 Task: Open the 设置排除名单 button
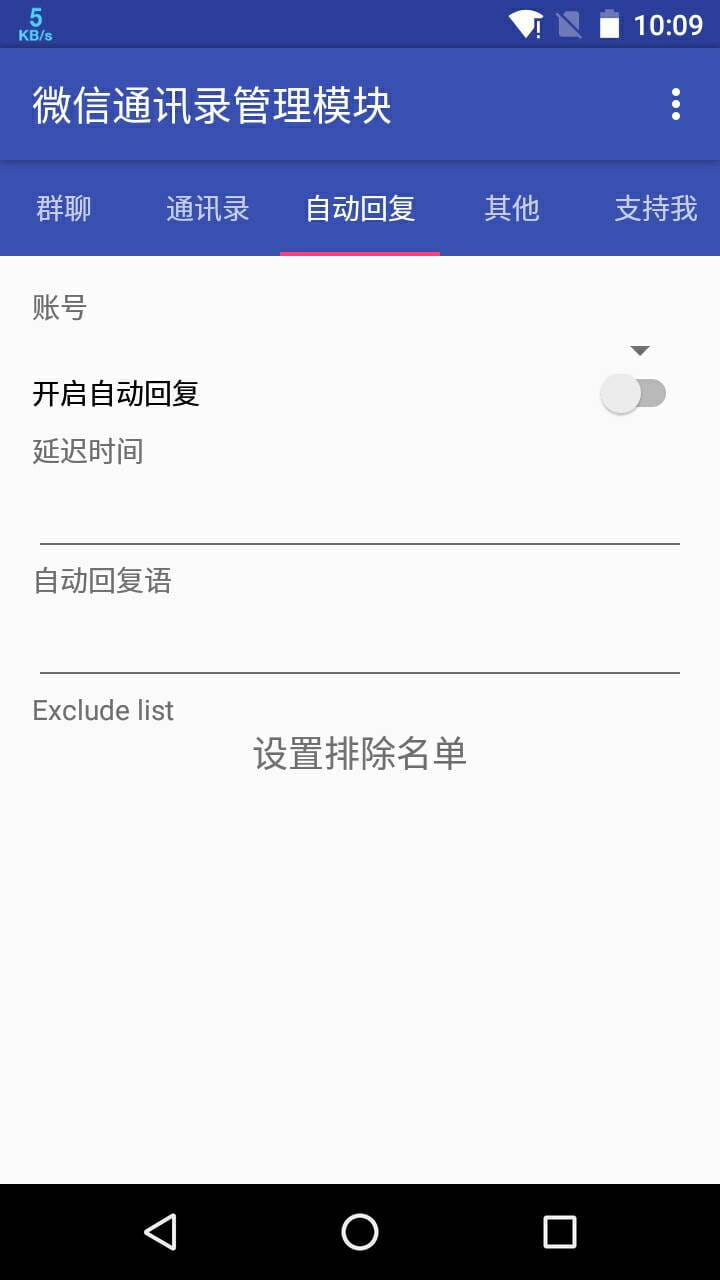[x=359, y=754]
